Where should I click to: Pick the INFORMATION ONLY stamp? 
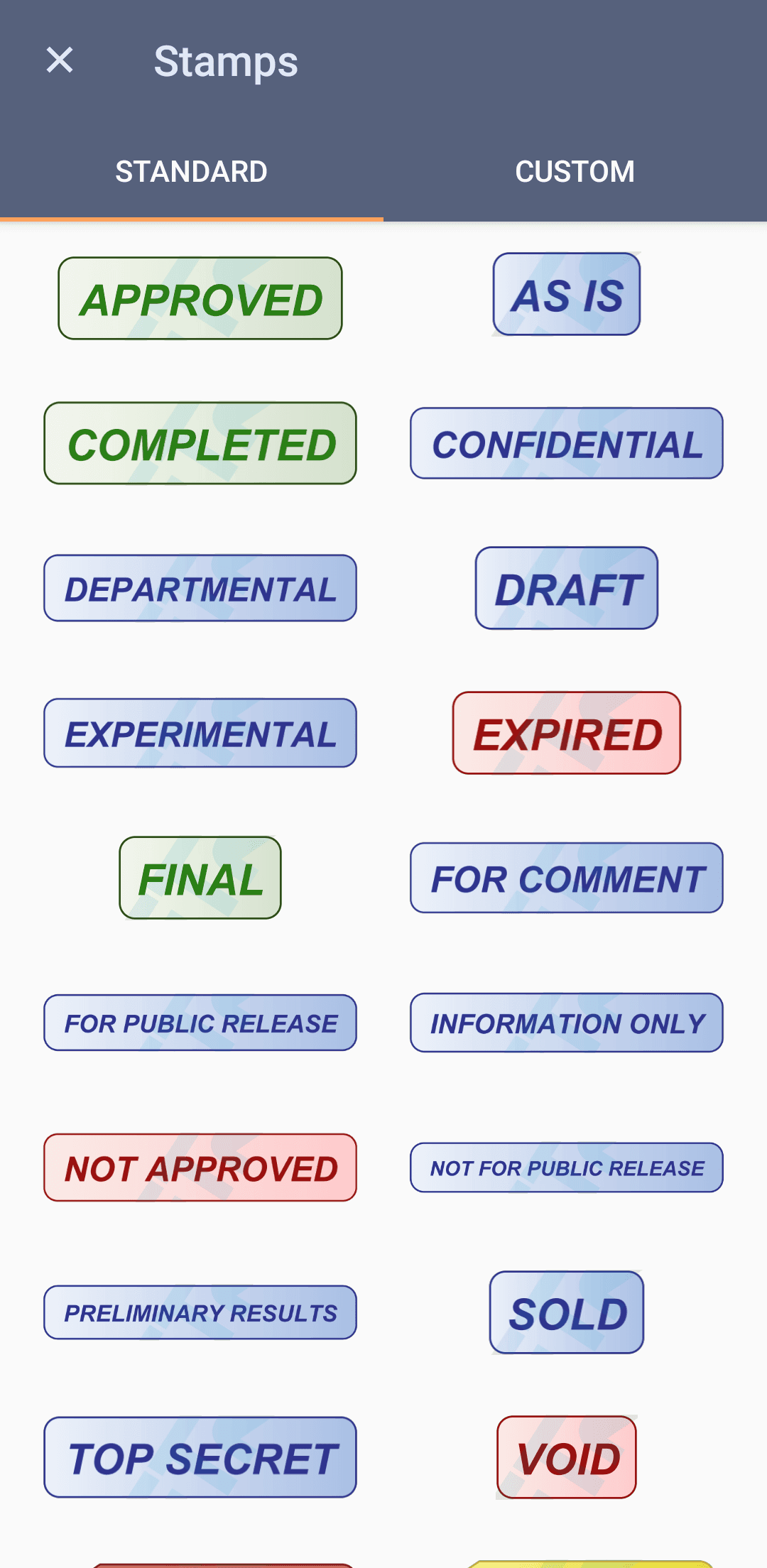(x=567, y=1023)
